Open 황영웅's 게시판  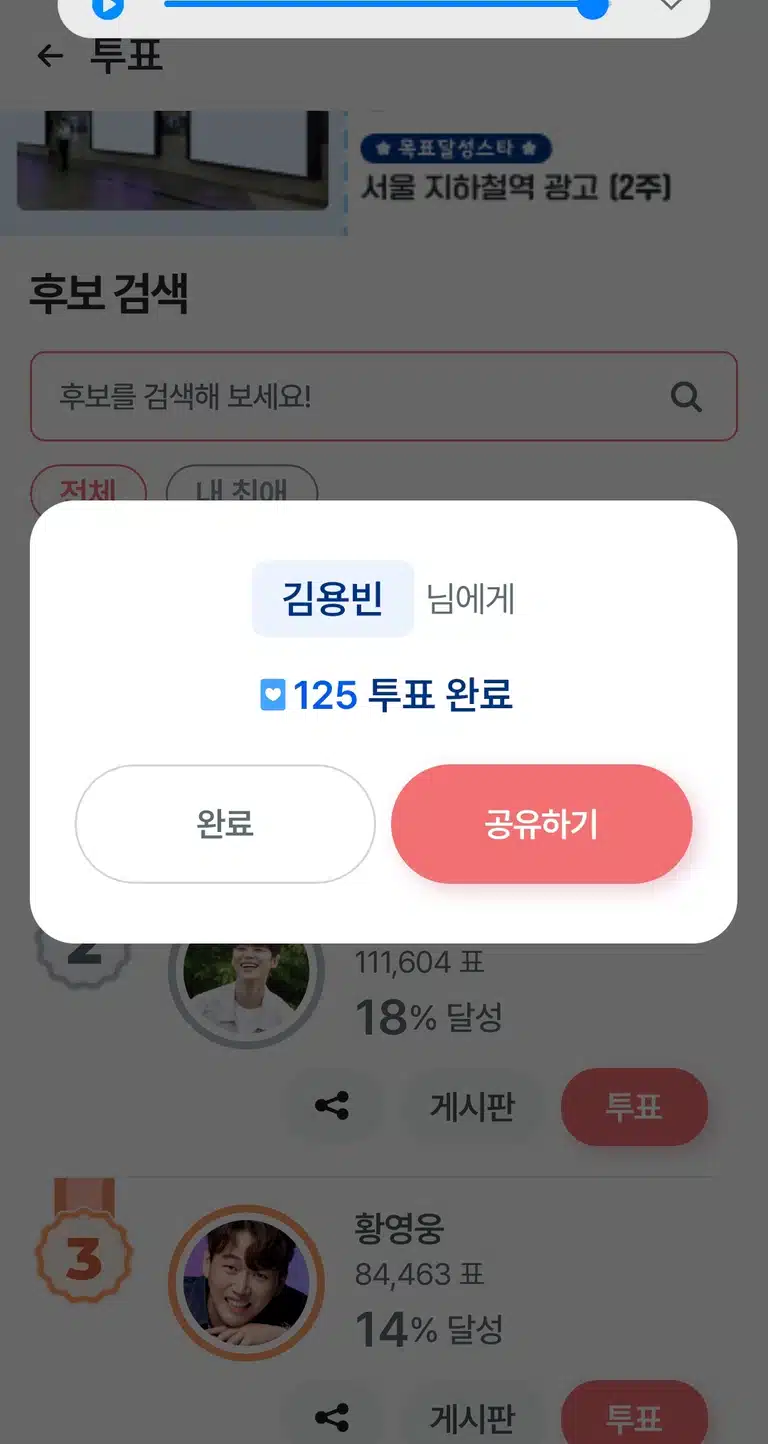(473, 1418)
